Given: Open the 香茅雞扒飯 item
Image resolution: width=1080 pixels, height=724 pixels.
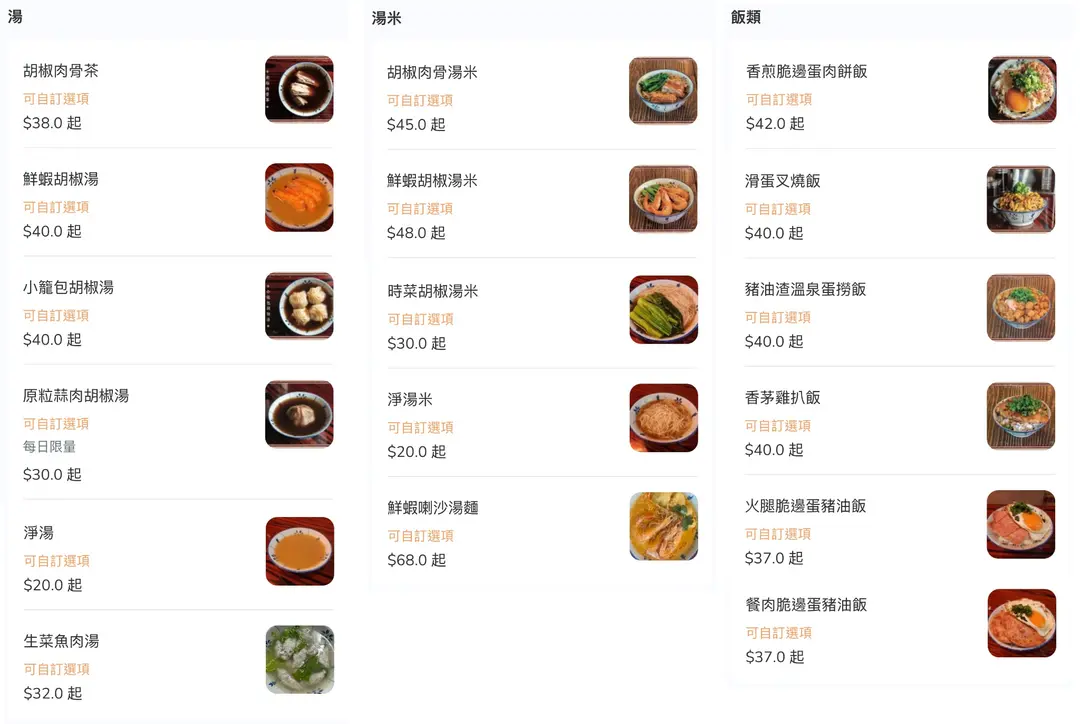Looking at the screenshot, I should tap(782, 397).
